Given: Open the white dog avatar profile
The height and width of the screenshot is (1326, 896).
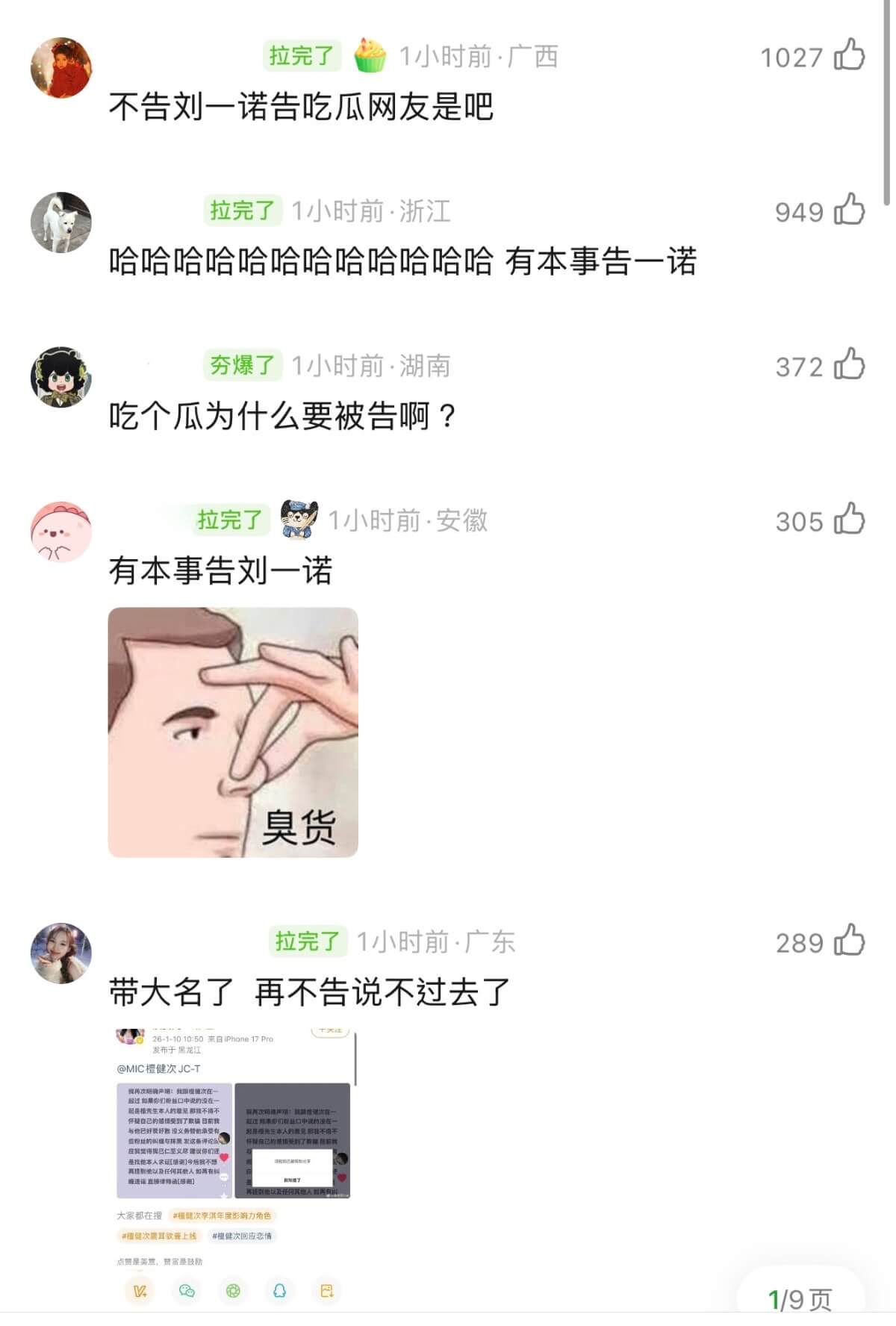Looking at the screenshot, I should 60,222.
